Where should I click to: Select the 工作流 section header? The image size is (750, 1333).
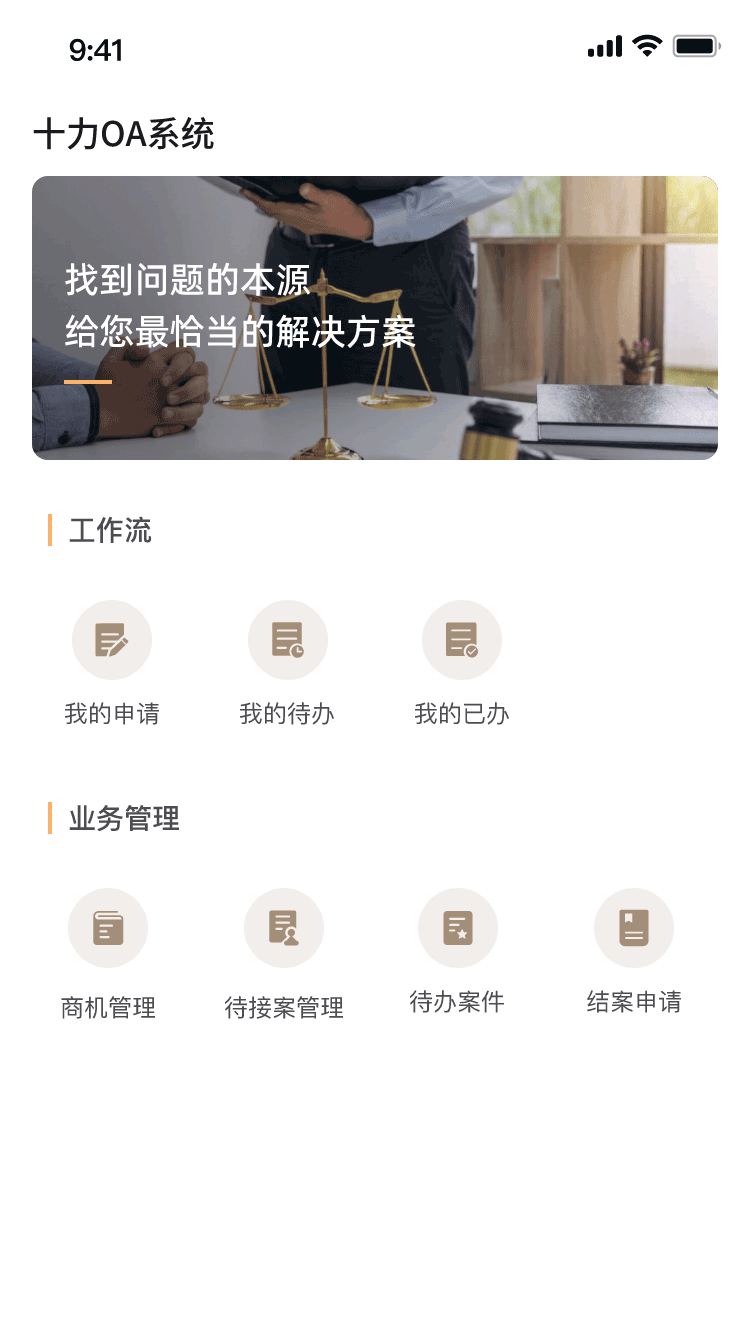(108, 531)
